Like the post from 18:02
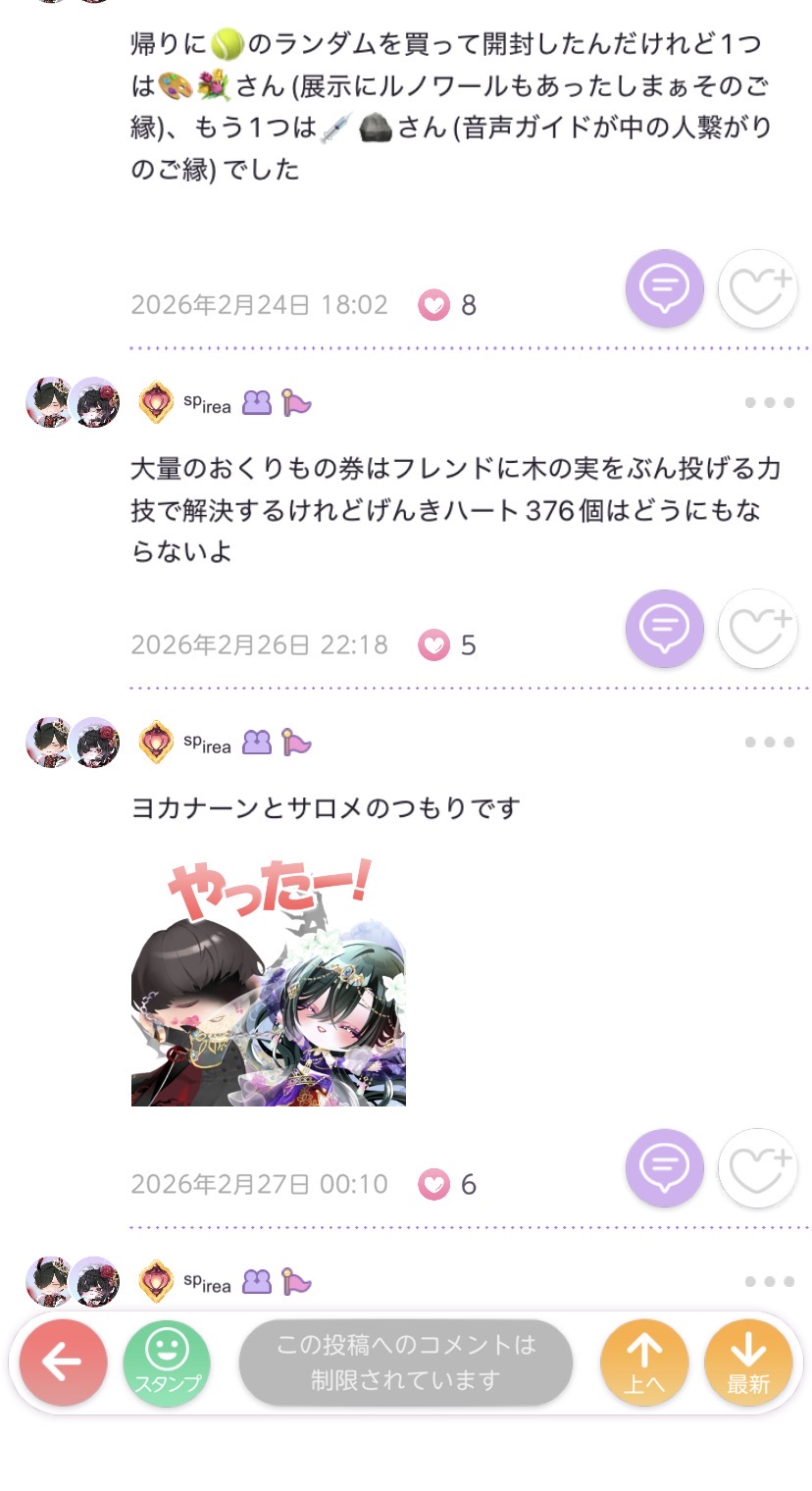This screenshot has width=812, height=1491. point(758,288)
